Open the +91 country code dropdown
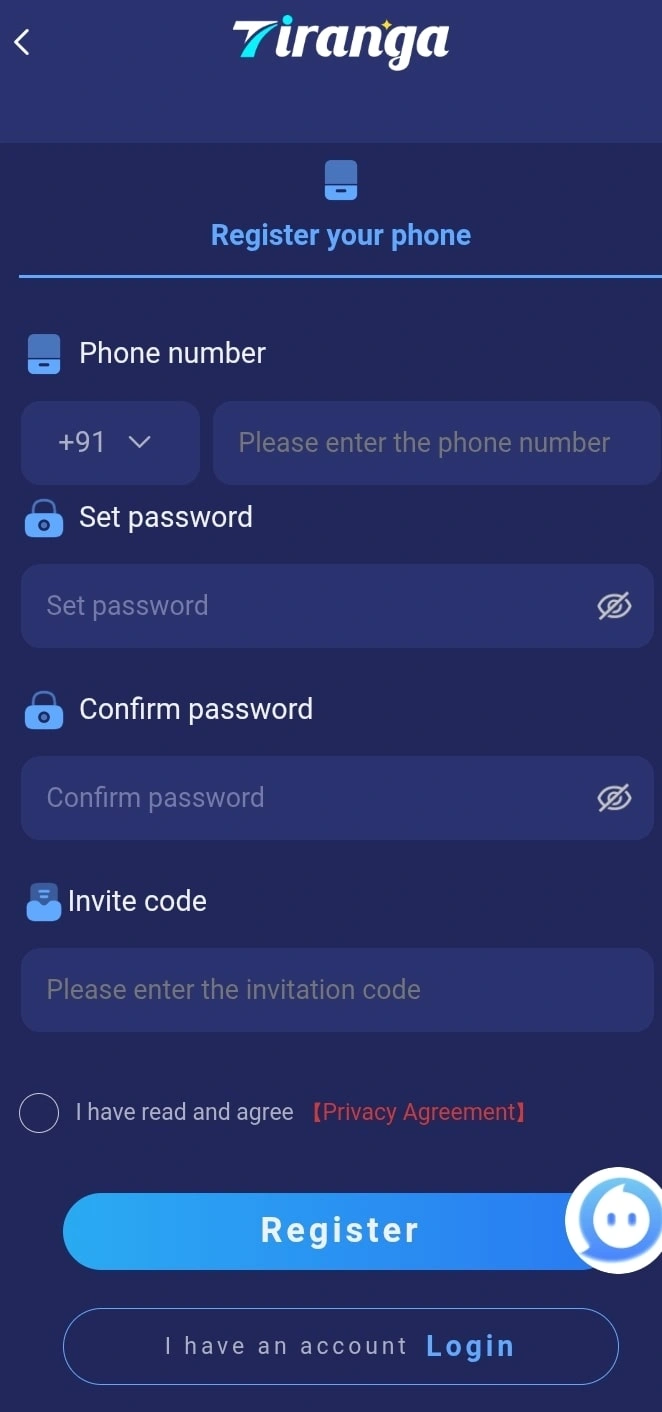 click(x=110, y=442)
